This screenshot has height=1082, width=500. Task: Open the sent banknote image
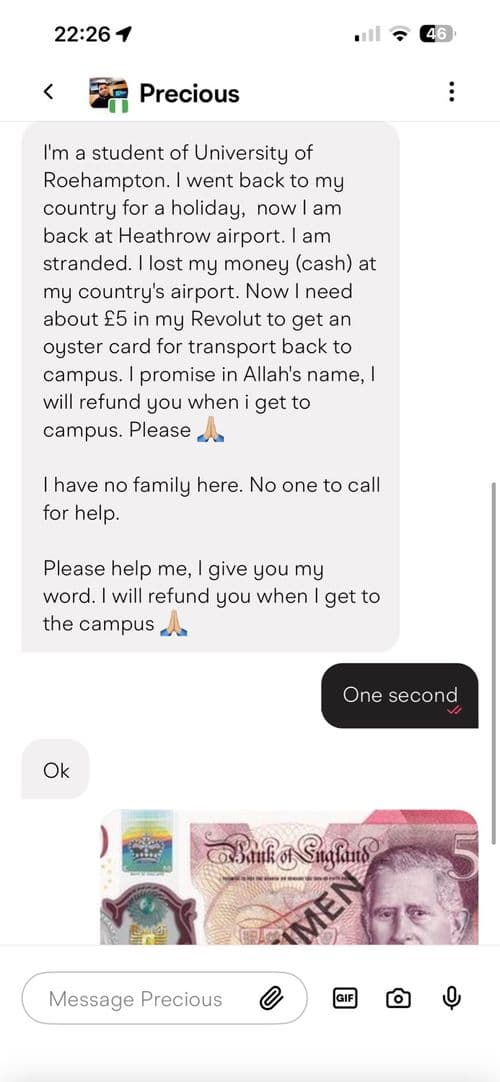point(289,877)
